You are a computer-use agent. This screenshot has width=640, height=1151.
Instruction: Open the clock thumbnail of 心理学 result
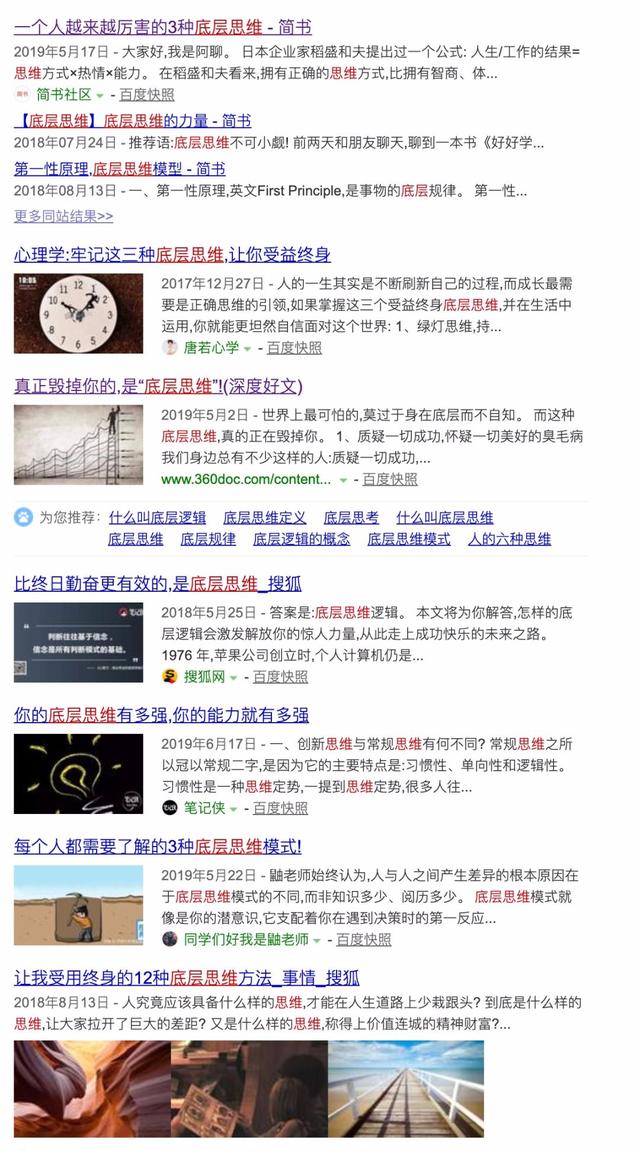click(78, 314)
